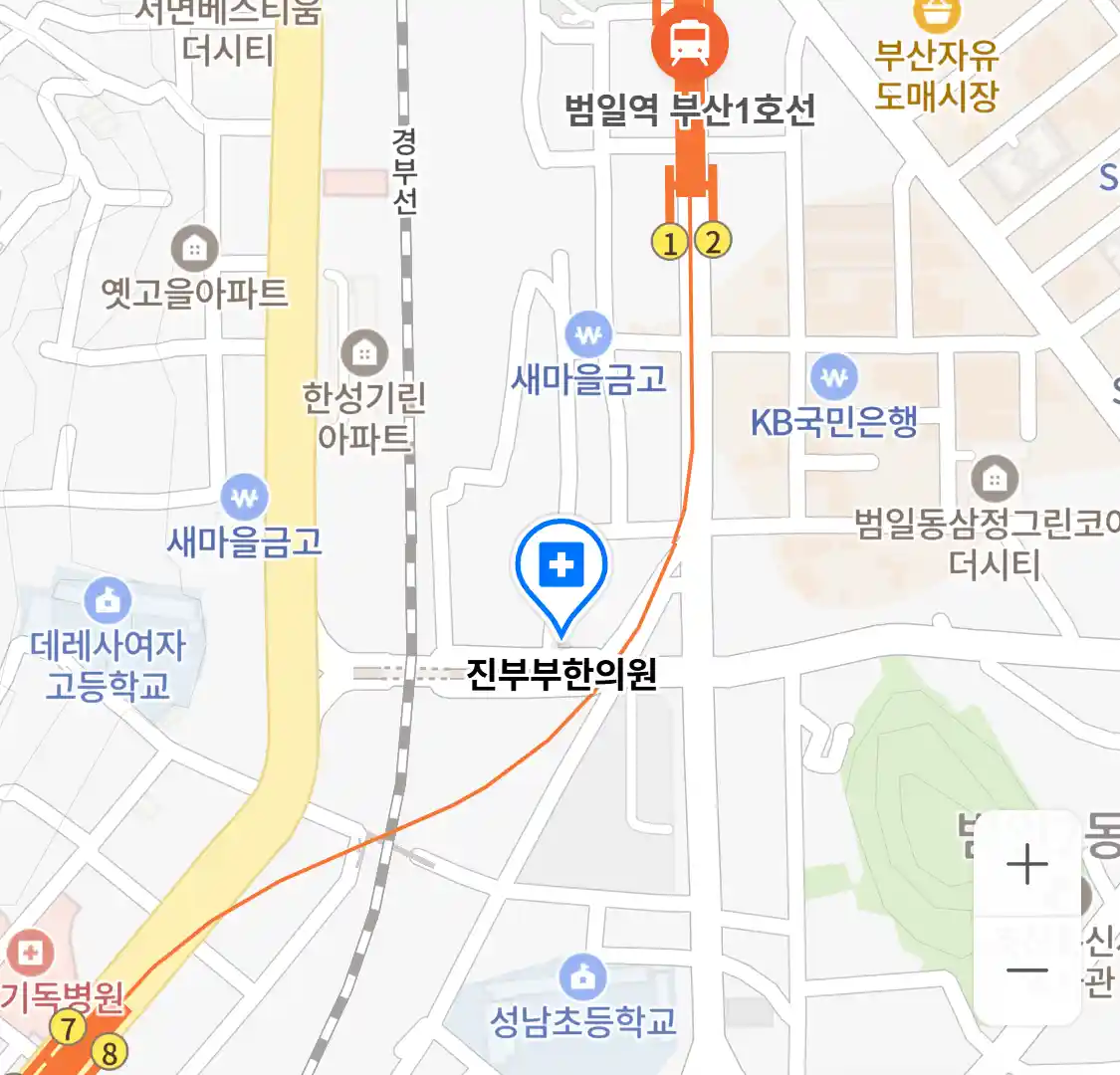This screenshot has height=1075, width=1120.
Task: Select the 성남초등학교 school marker
Action: [582, 977]
